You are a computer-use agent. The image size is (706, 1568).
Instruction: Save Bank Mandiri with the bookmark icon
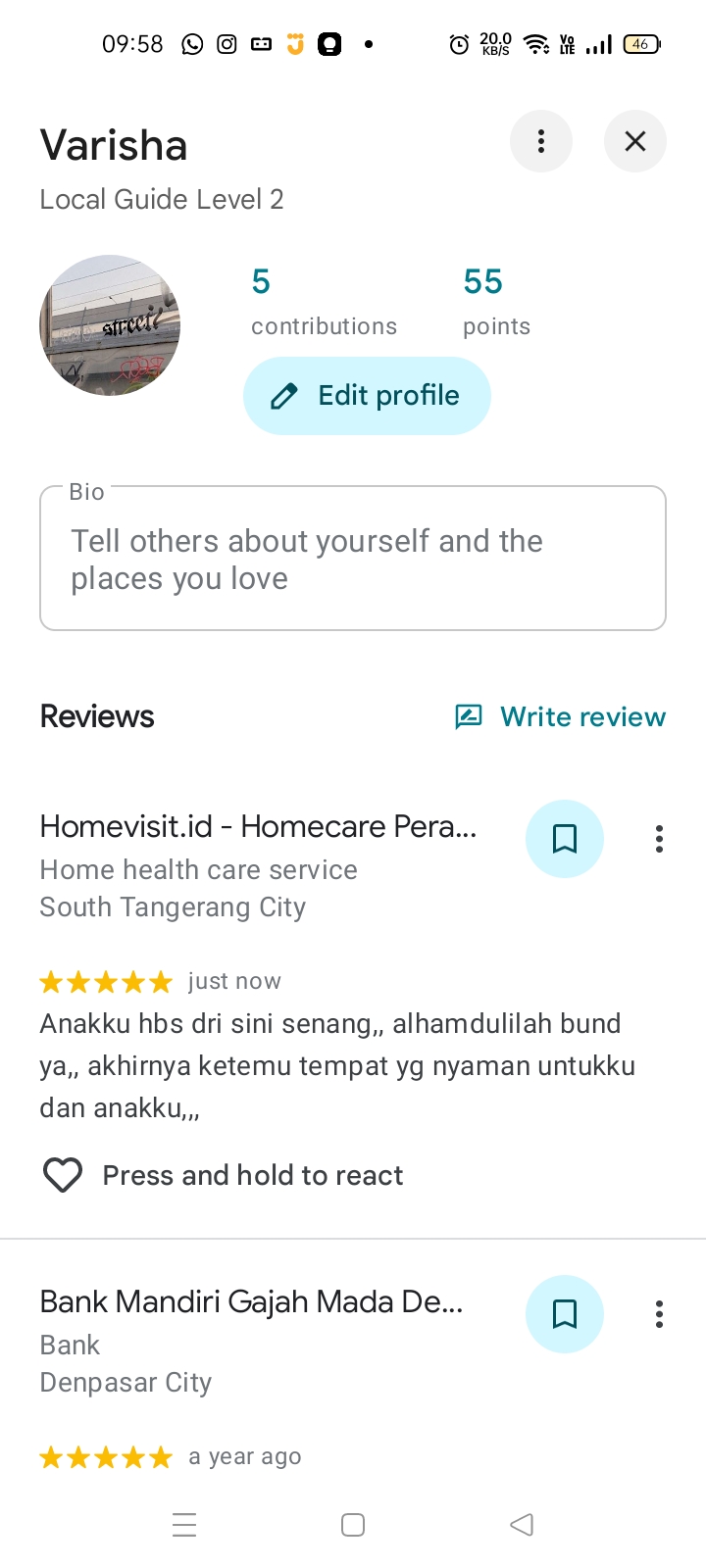[x=564, y=1314]
